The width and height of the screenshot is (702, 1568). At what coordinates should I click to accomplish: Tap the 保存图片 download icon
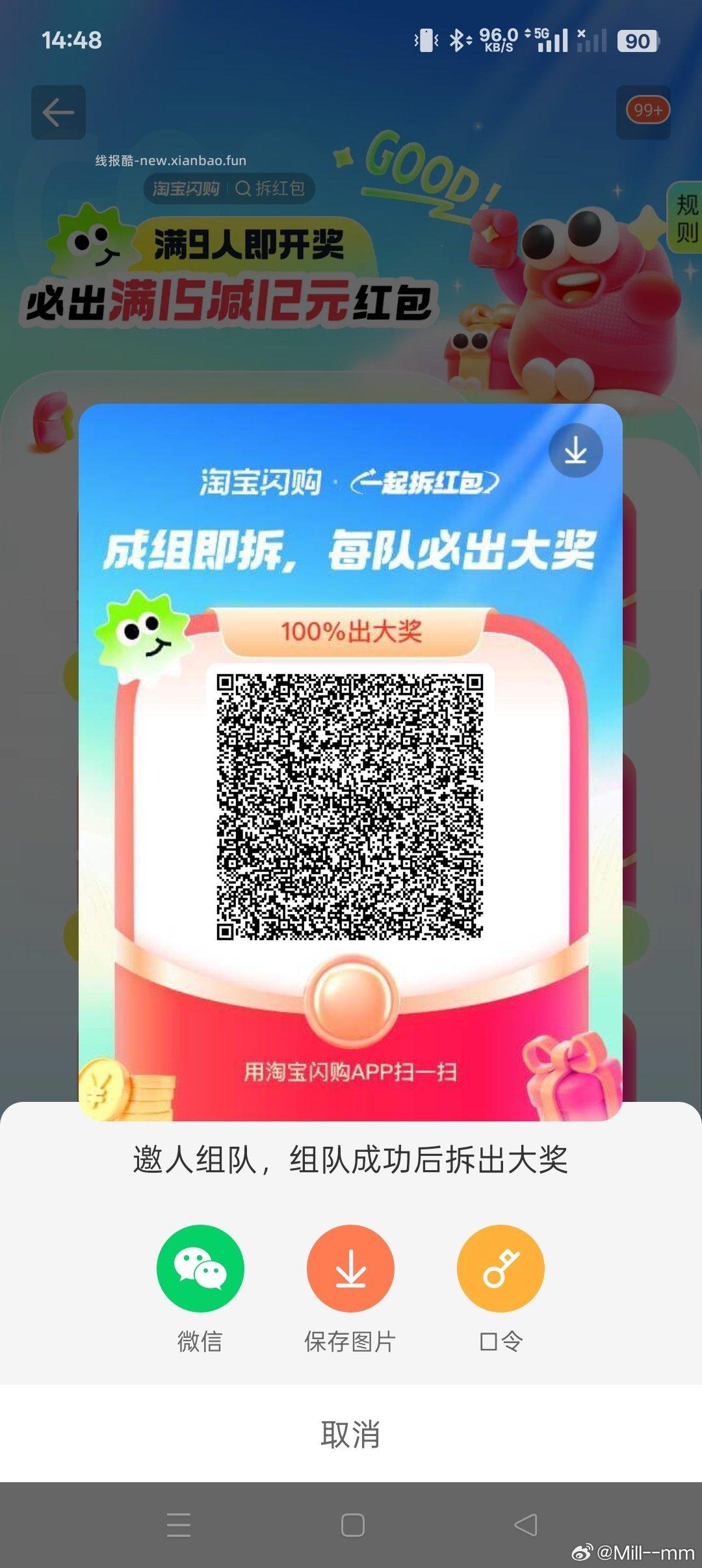[x=350, y=1268]
